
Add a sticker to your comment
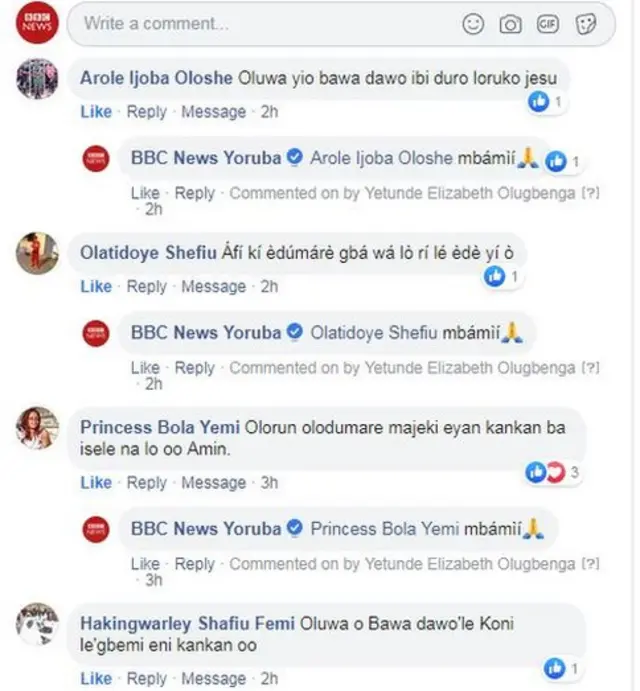[x=587, y=23]
